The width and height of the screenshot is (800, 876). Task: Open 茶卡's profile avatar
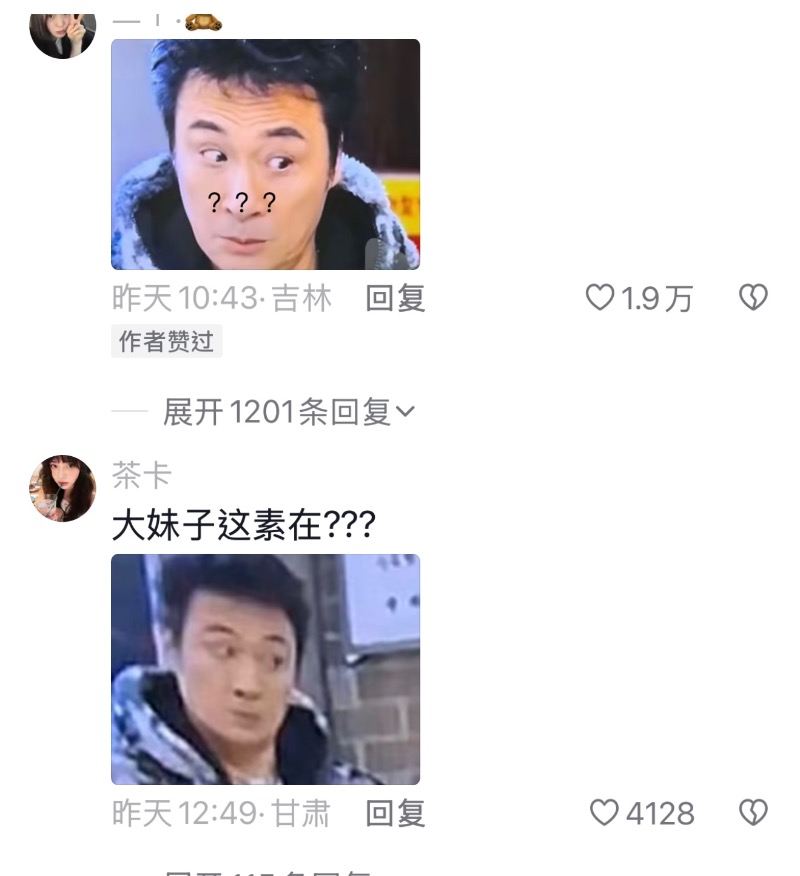click(62, 488)
